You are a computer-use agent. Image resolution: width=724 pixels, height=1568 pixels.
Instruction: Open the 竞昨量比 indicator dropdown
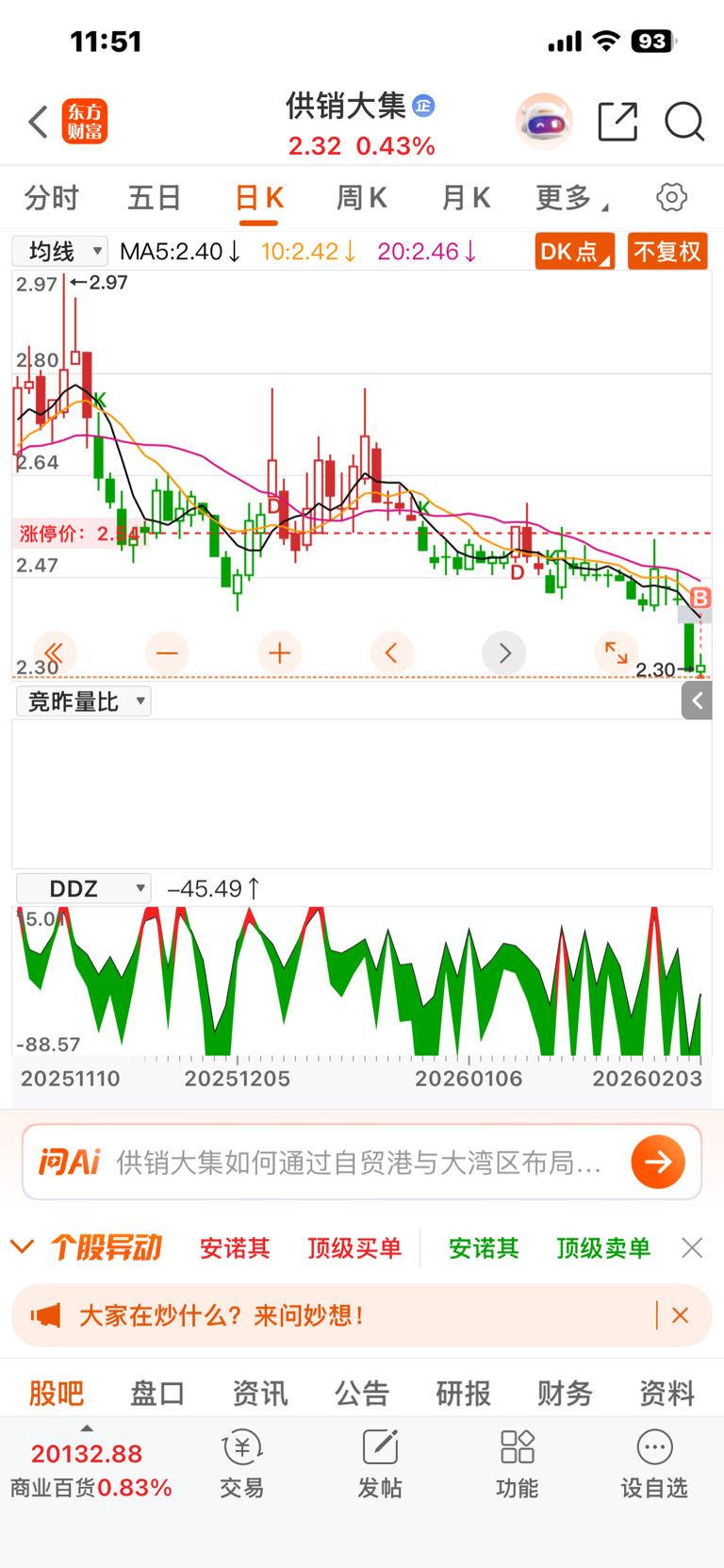tap(84, 701)
